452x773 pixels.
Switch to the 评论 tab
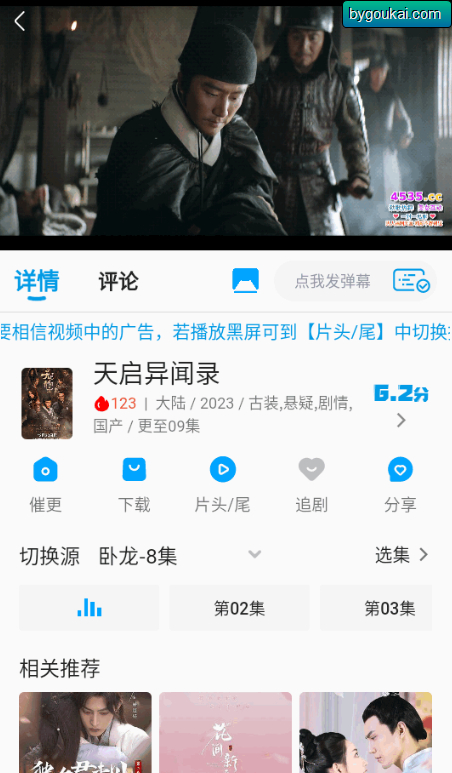pos(118,281)
